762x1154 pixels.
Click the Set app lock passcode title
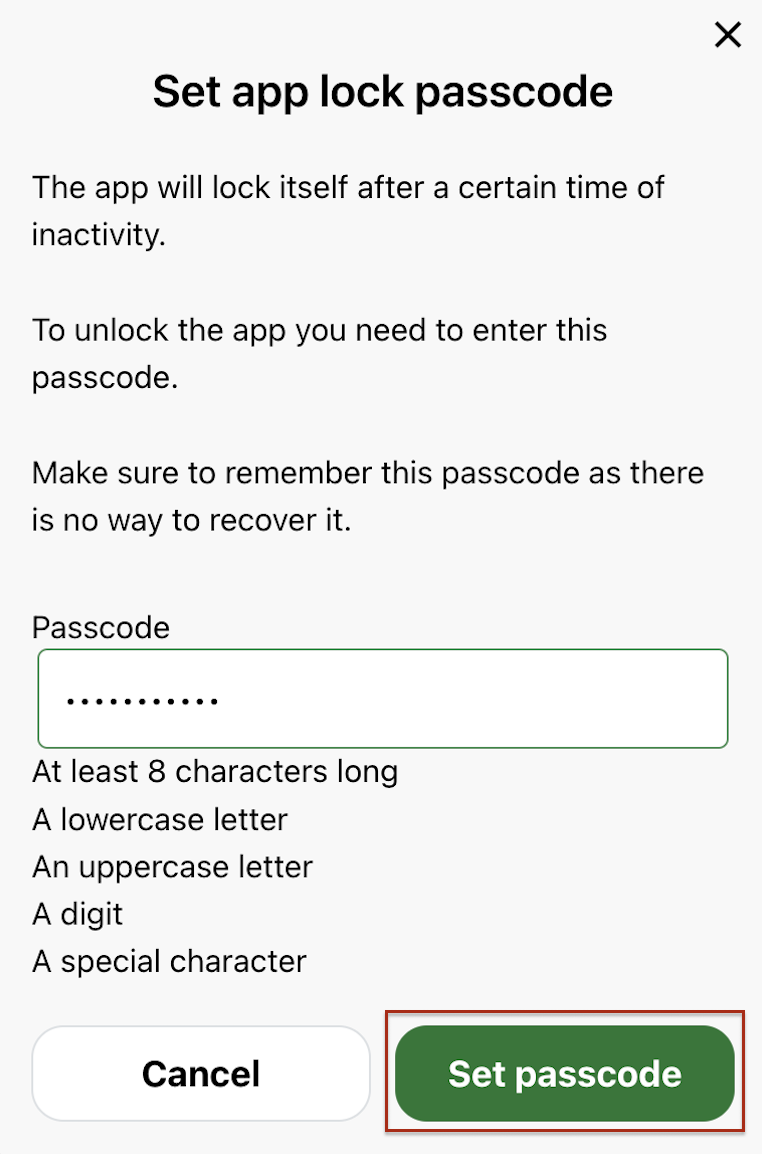coord(383,91)
